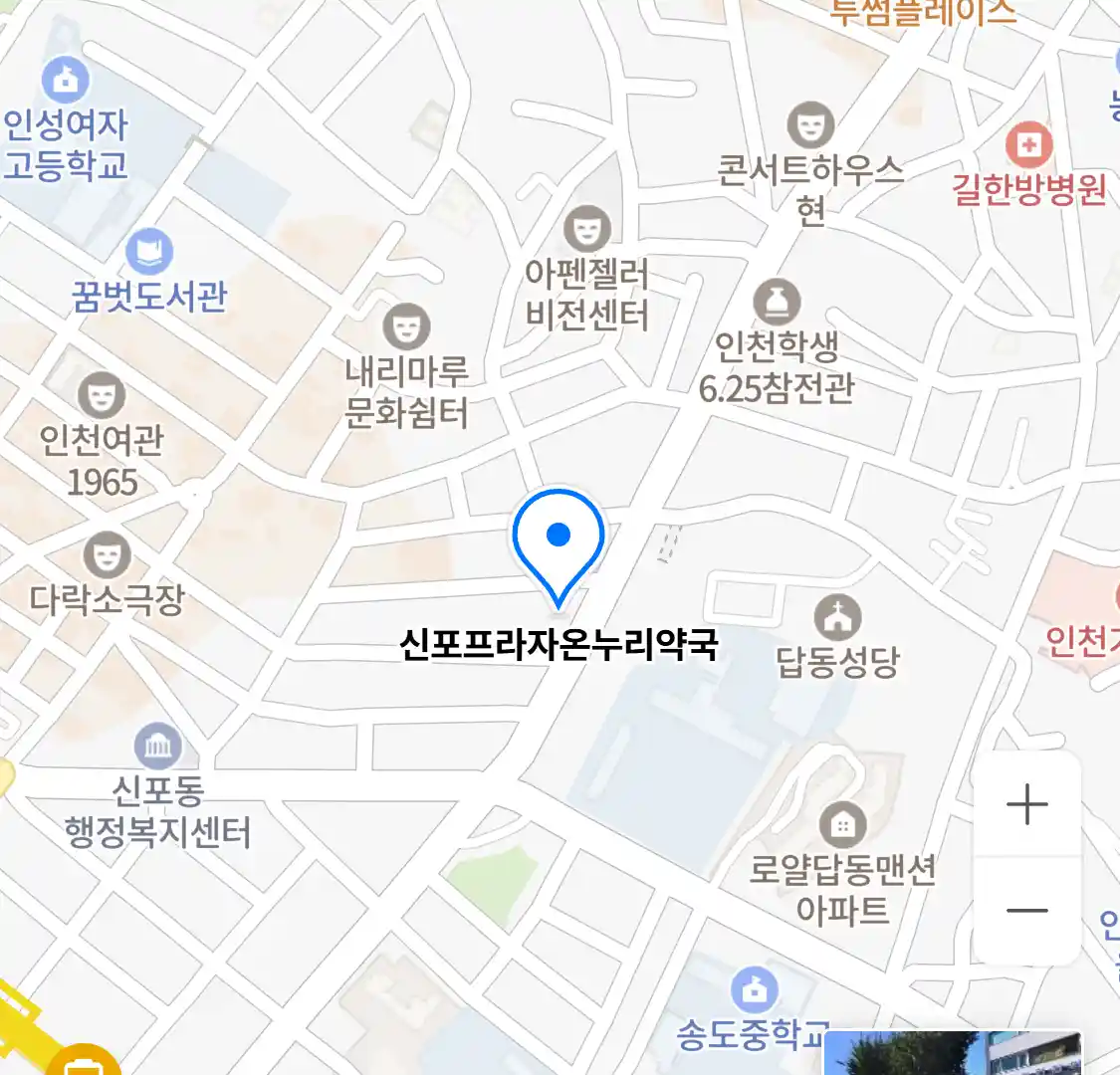The image size is (1120, 1075).
Task: Select the 내리마루 문화쉼터 marker
Action: [x=406, y=327]
